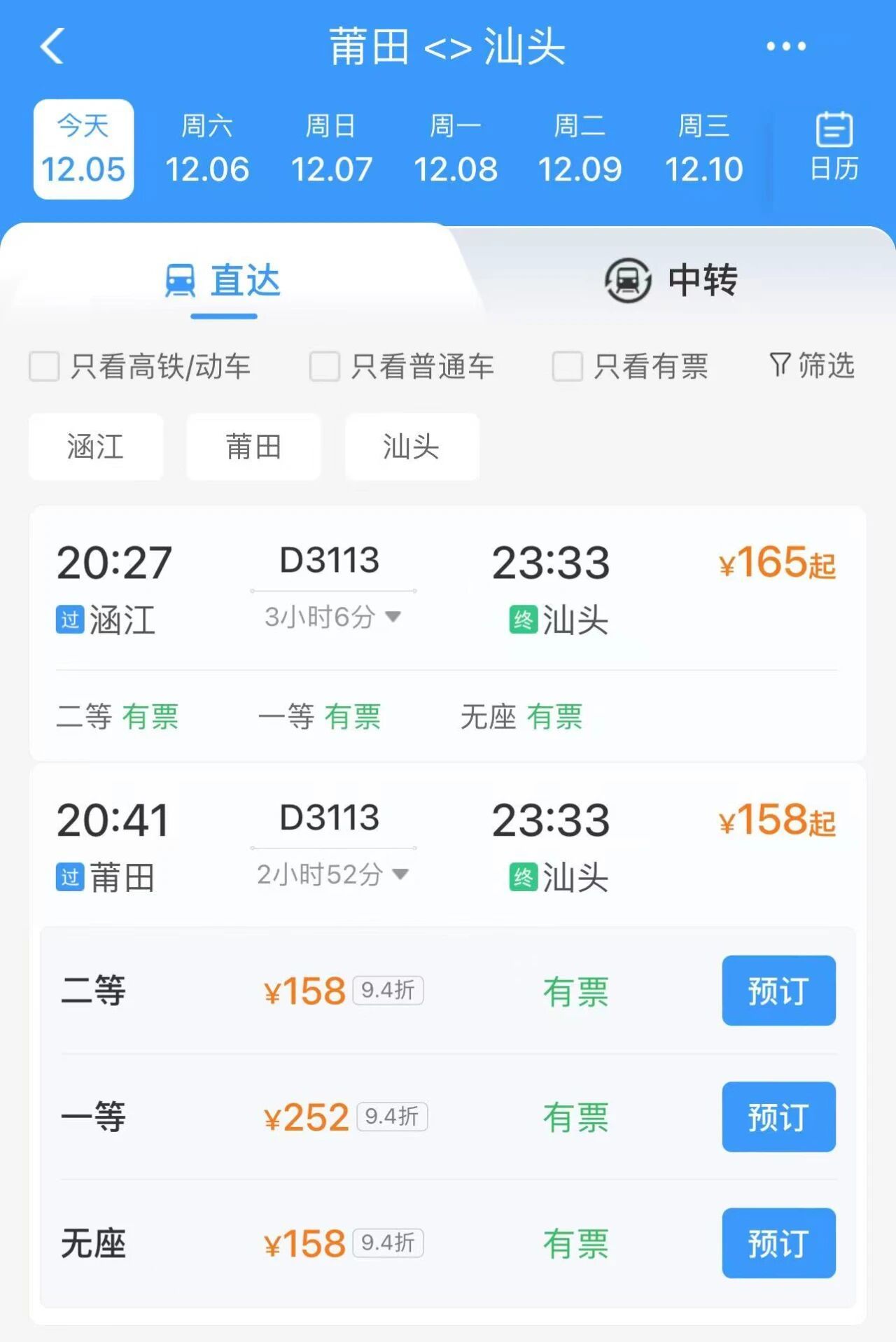Open the 20:27 涵江 D3113 train card
The image size is (896, 1342).
coord(447,588)
